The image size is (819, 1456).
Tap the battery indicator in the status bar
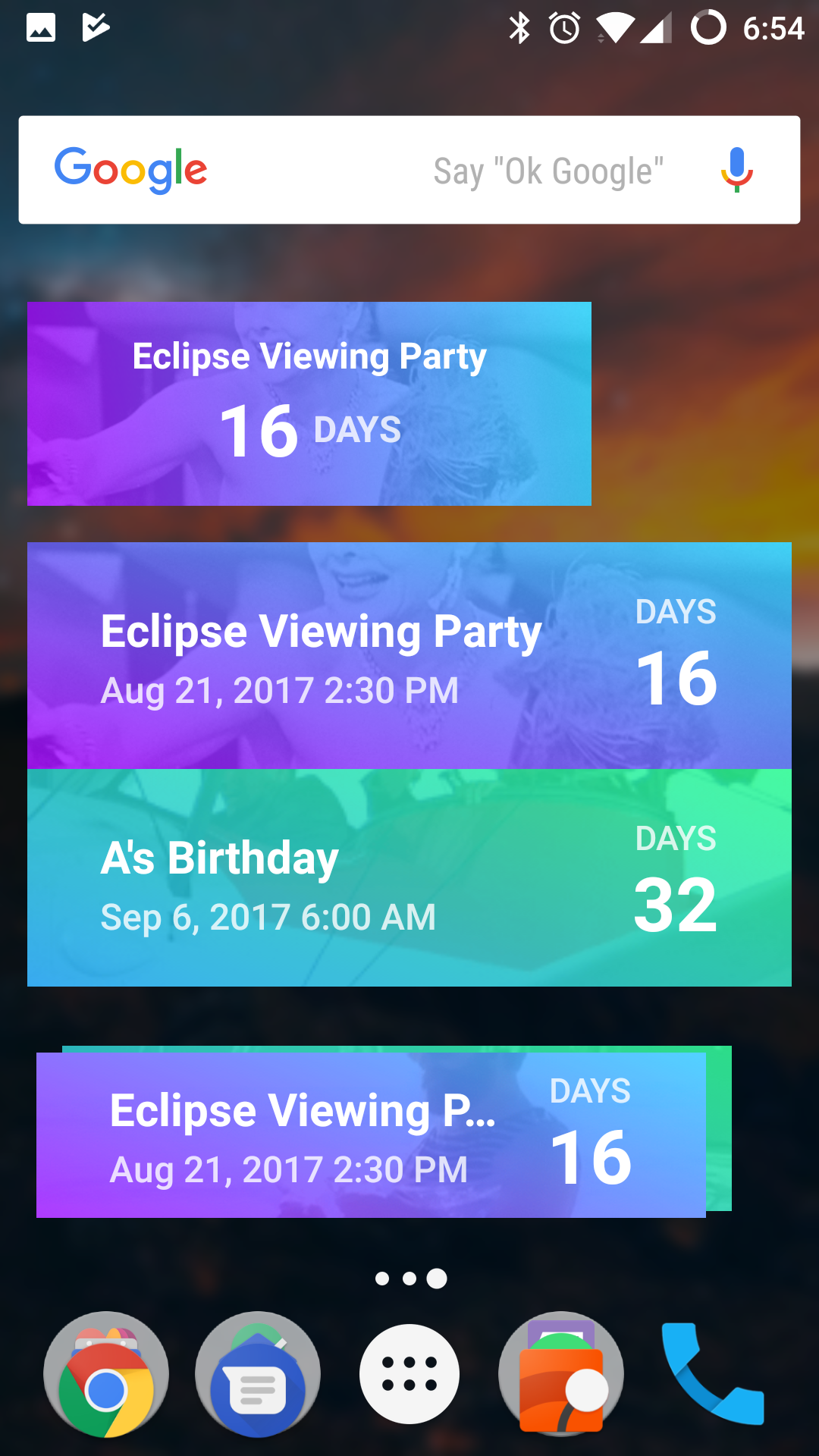(707, 27)
